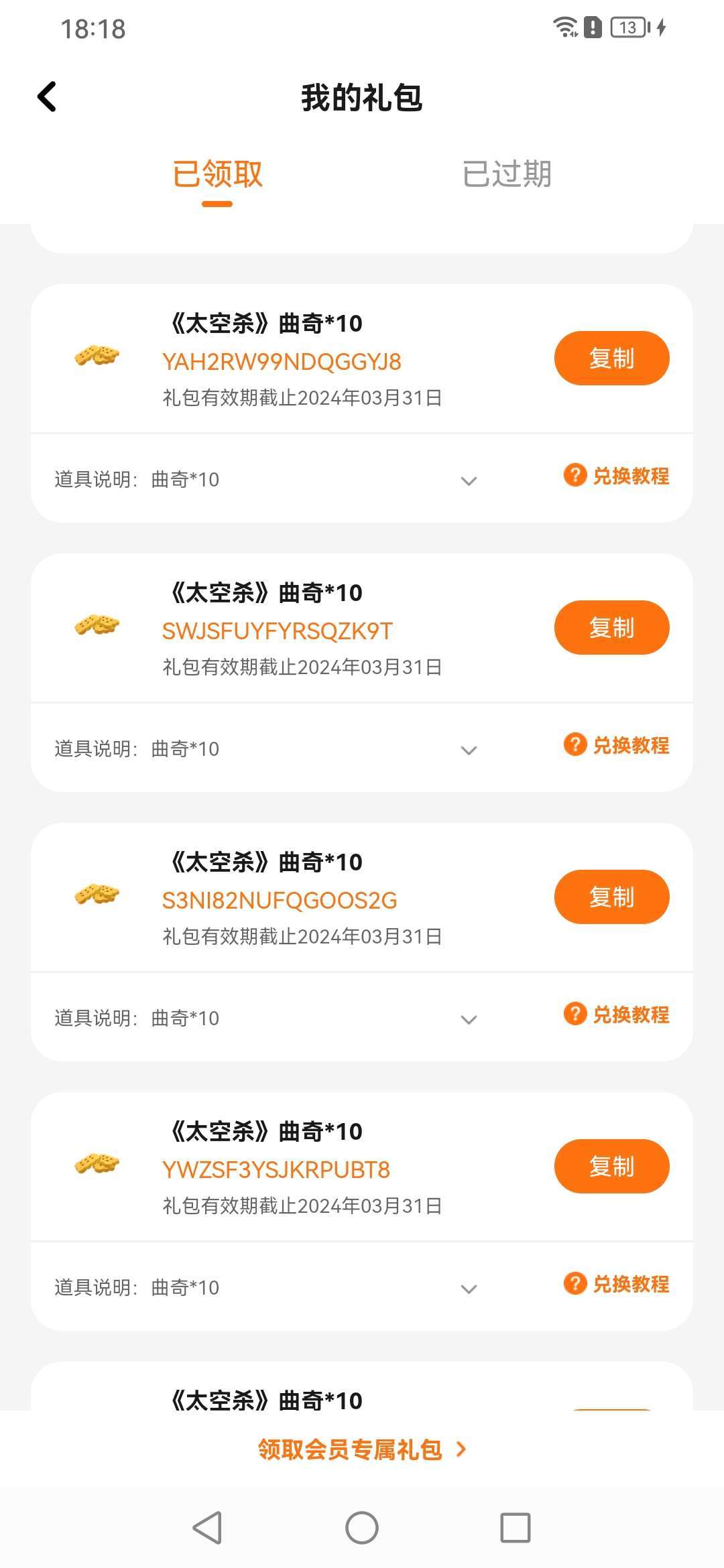Expand item description under code YWZSF3YSJKRPUBT8
724x1568 pixels.
tap(469, 1289)
